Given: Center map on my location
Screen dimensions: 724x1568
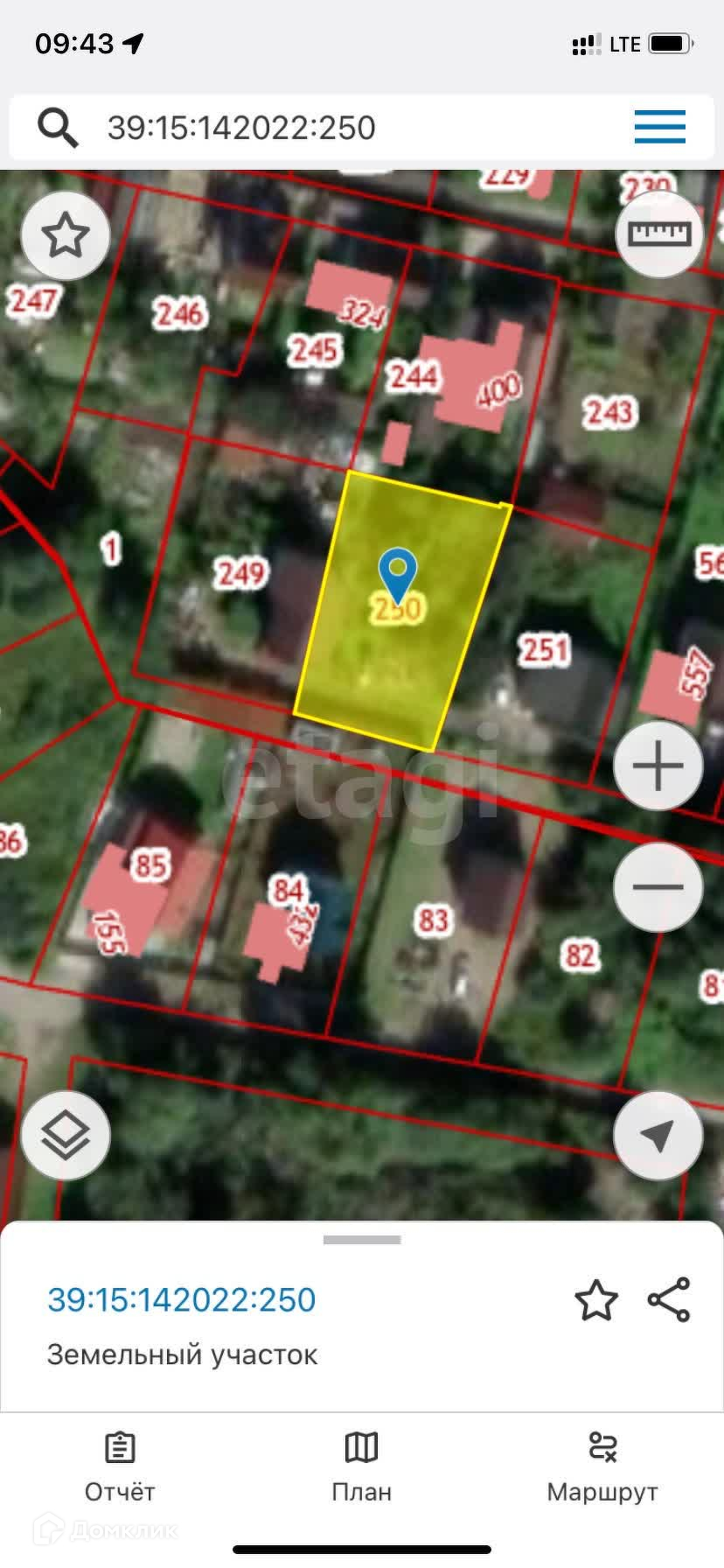Looking at the screenshot, I should click(658, 1136).
